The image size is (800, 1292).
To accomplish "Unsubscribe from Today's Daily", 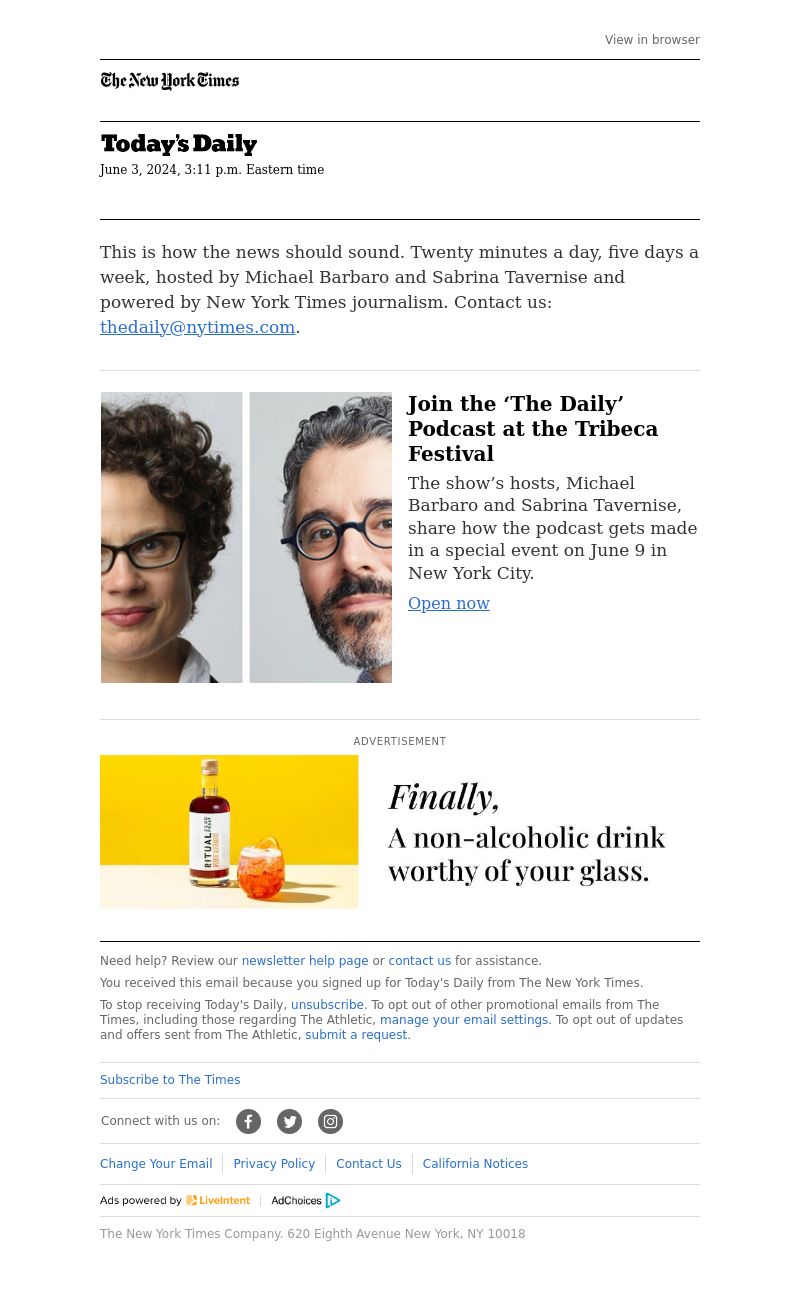I will tap(327, 1005).
